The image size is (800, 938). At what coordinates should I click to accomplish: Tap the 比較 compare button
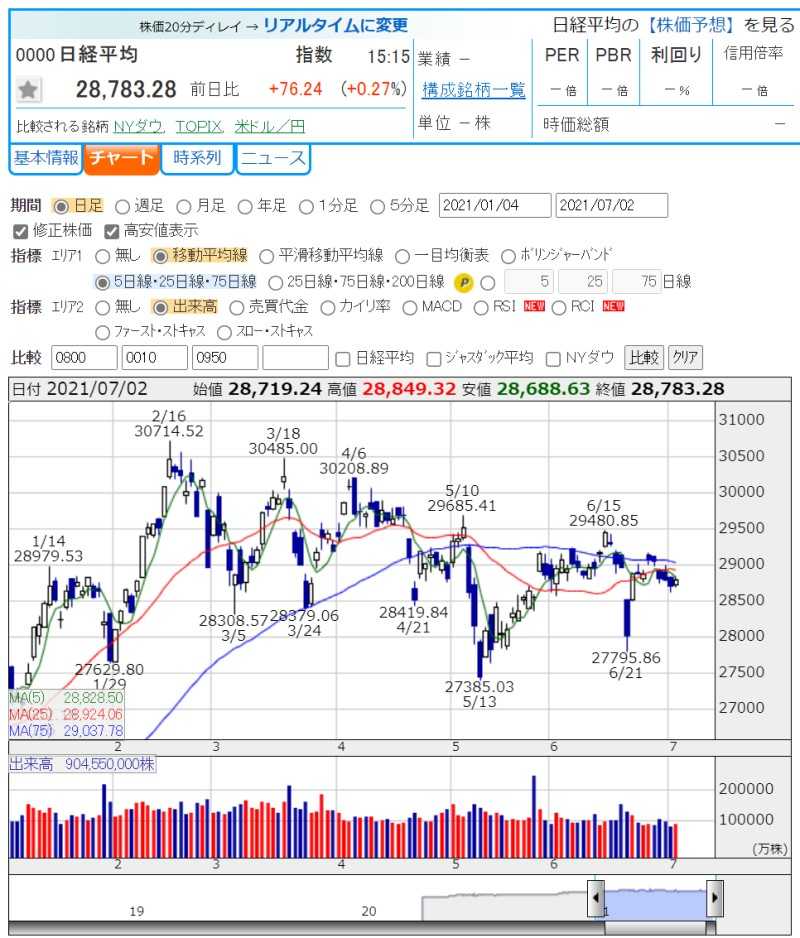click(x=643, y=357)
